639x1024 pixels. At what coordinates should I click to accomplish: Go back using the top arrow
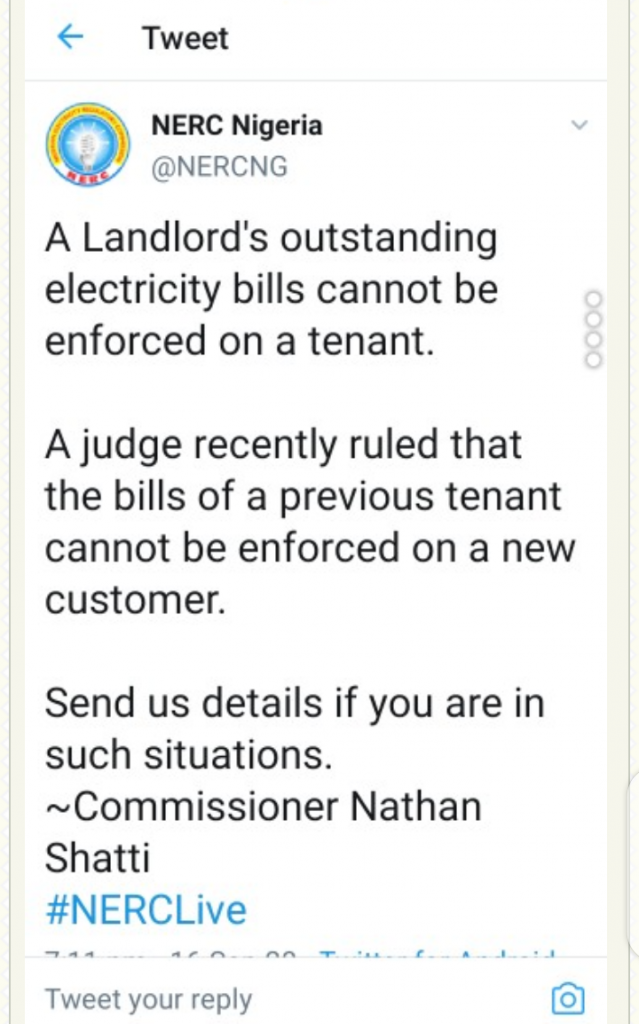point(69,38)
